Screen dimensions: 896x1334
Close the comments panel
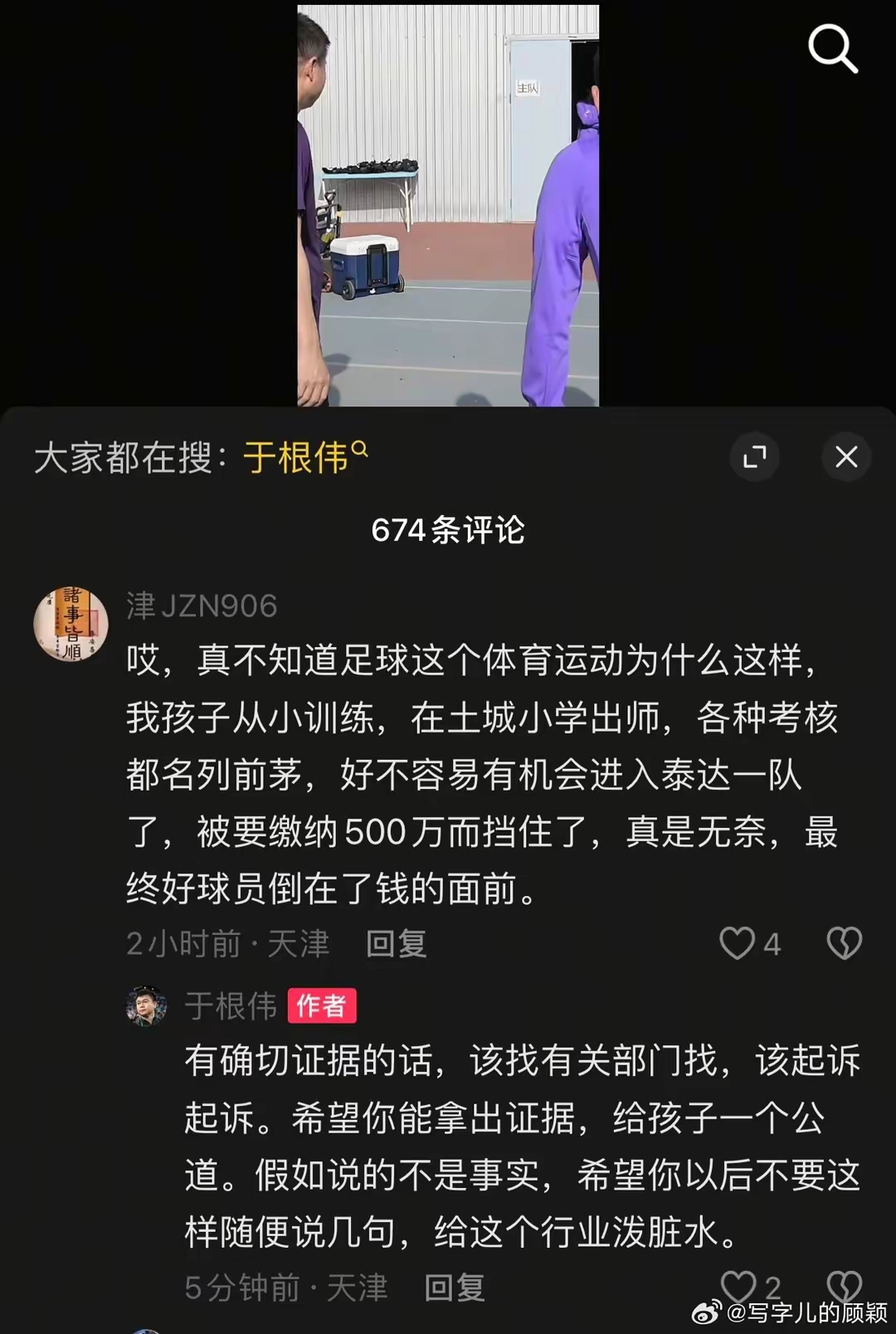click(x=845, y=456)
